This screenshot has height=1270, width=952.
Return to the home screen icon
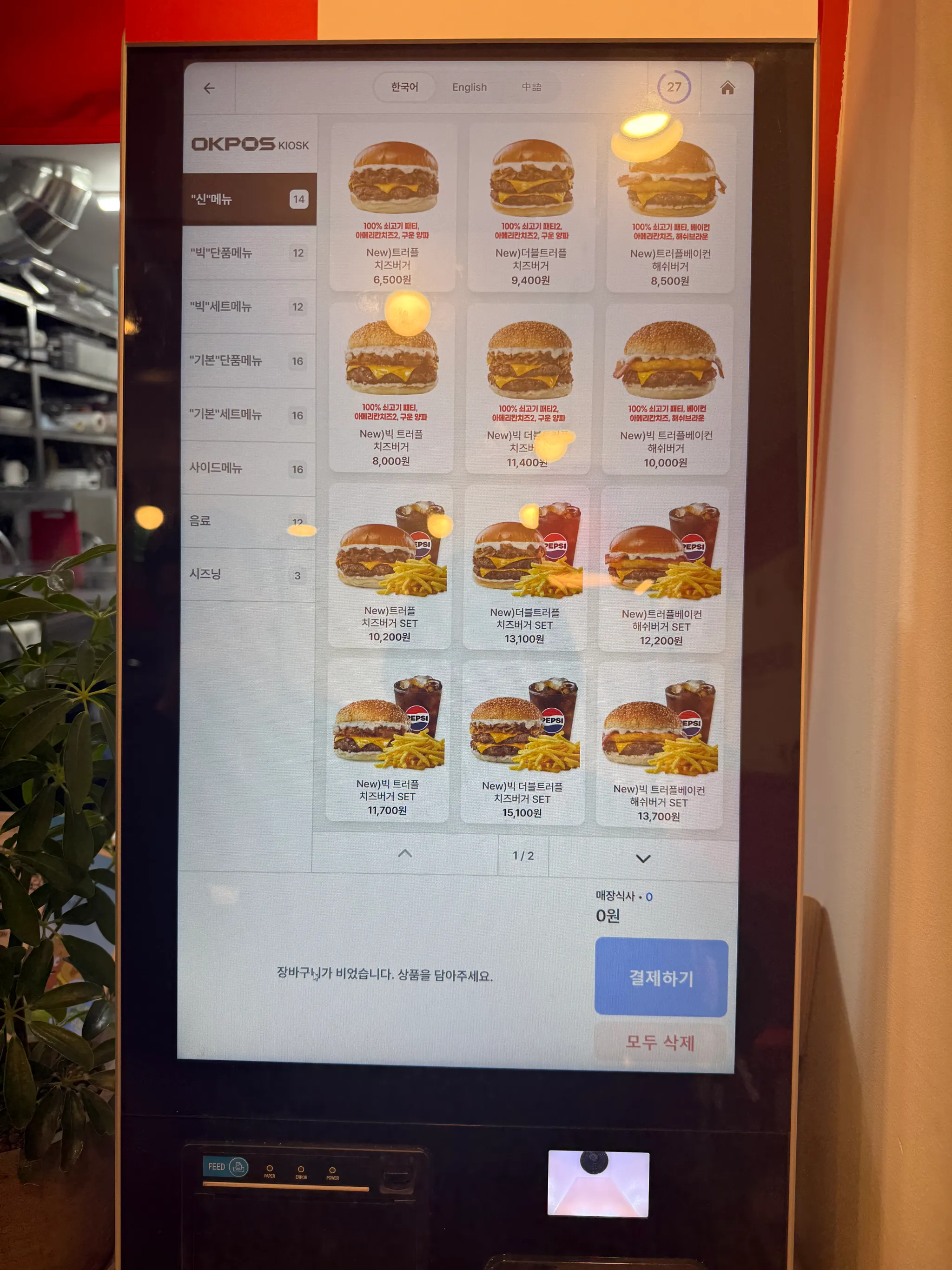[x=727, y=88]
